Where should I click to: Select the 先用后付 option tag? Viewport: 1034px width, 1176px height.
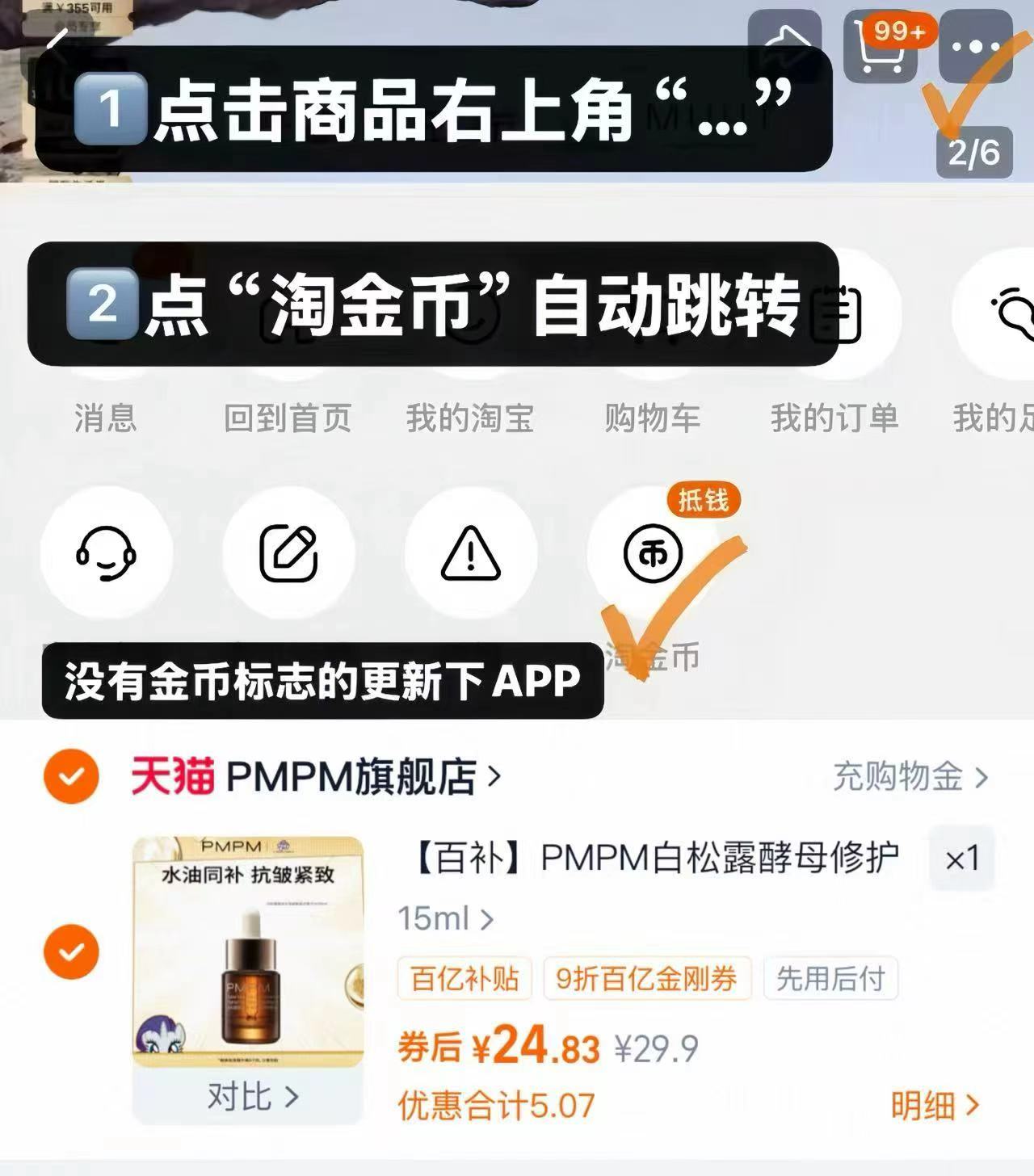[x=831, y=977]
